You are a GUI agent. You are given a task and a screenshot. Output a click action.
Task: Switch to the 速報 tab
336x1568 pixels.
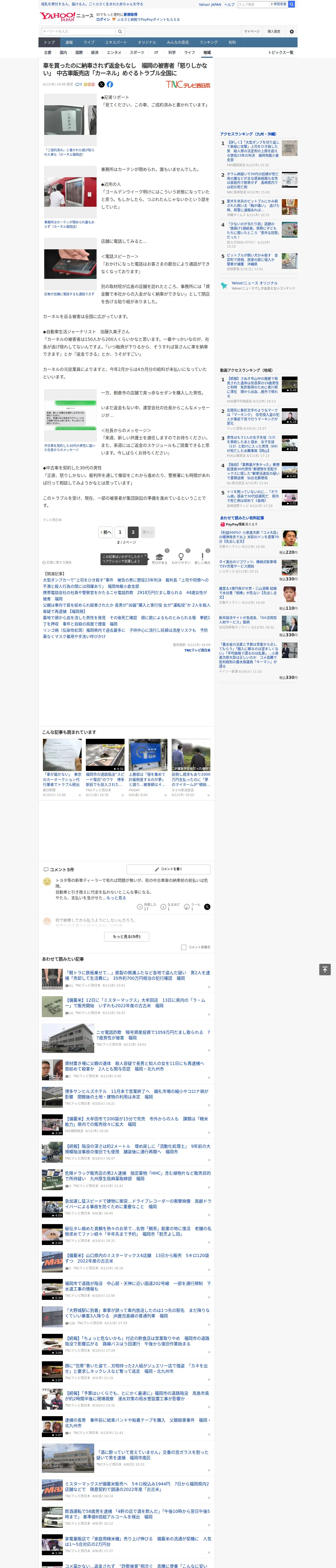[x=69, y=43]
